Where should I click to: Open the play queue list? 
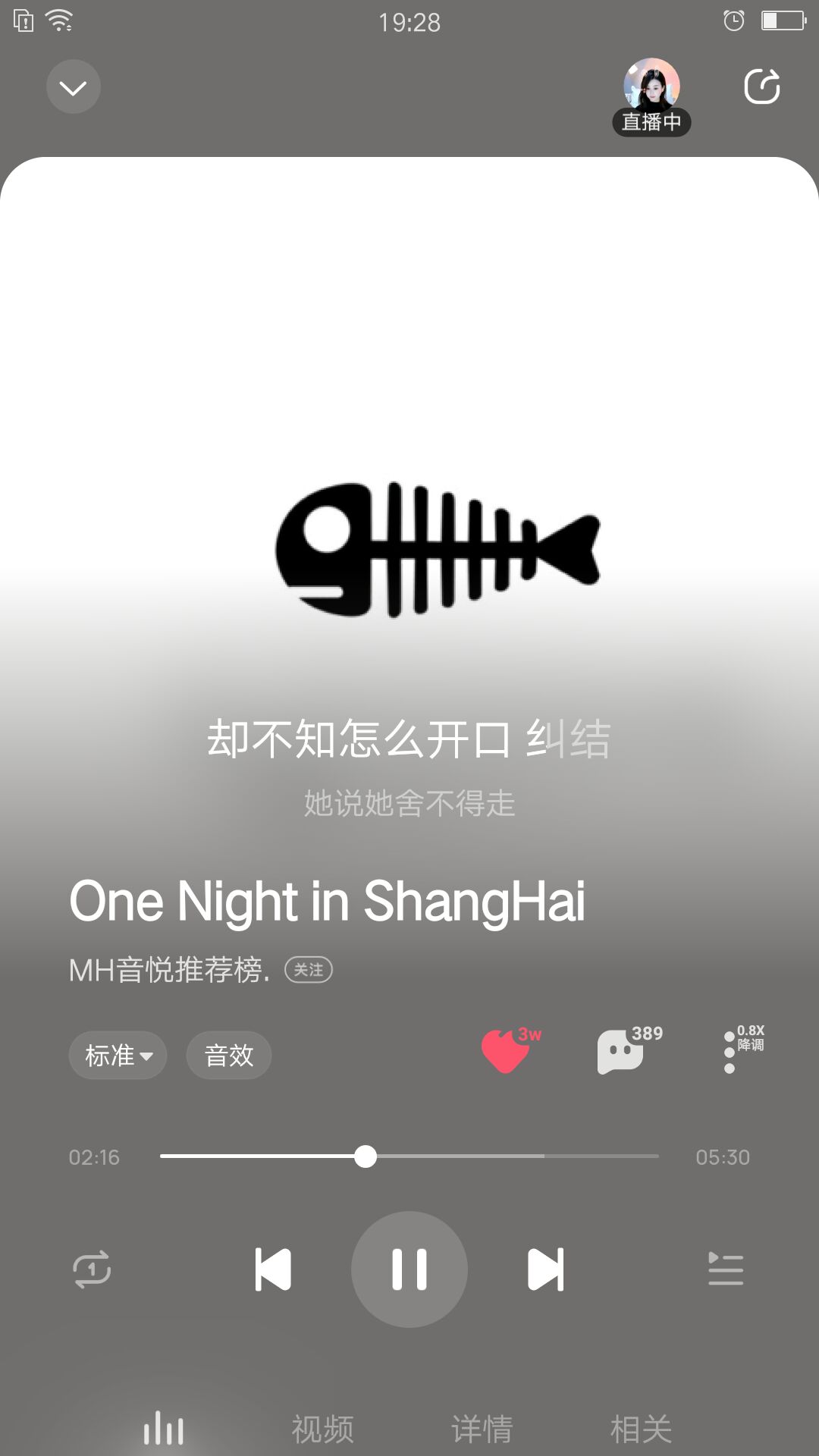click(x=726, y=1269)
